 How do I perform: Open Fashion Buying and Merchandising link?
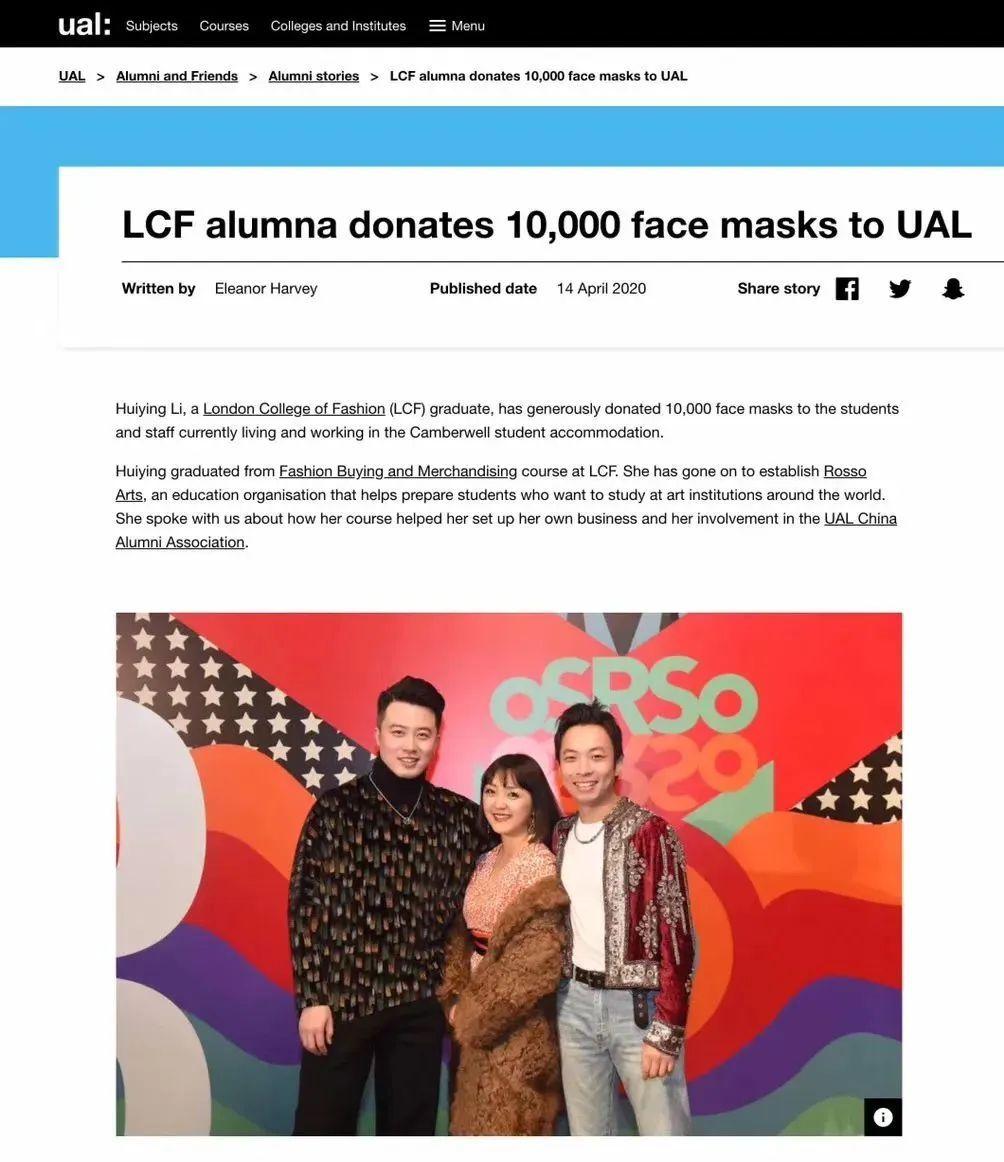398,471
